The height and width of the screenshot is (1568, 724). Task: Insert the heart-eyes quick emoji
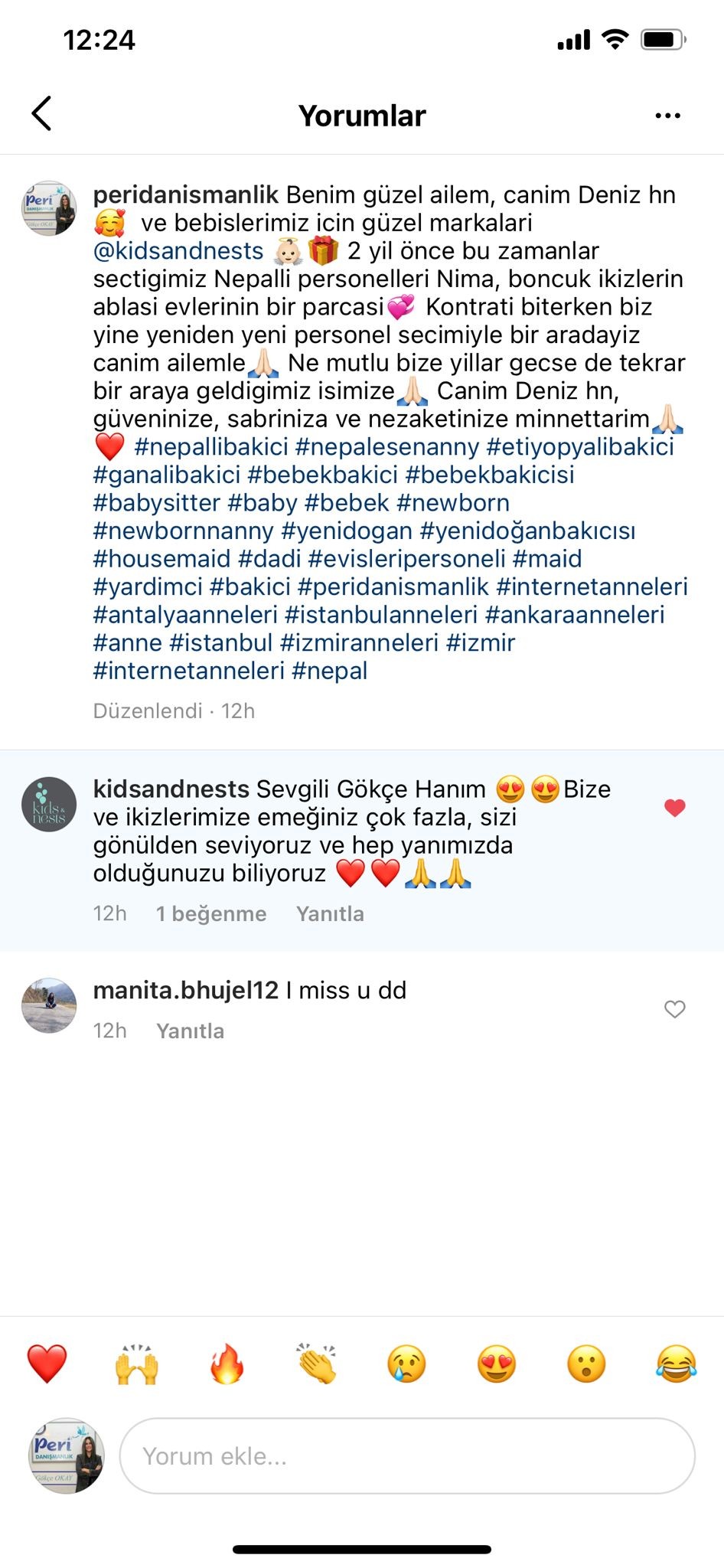tap(496, 1364)
